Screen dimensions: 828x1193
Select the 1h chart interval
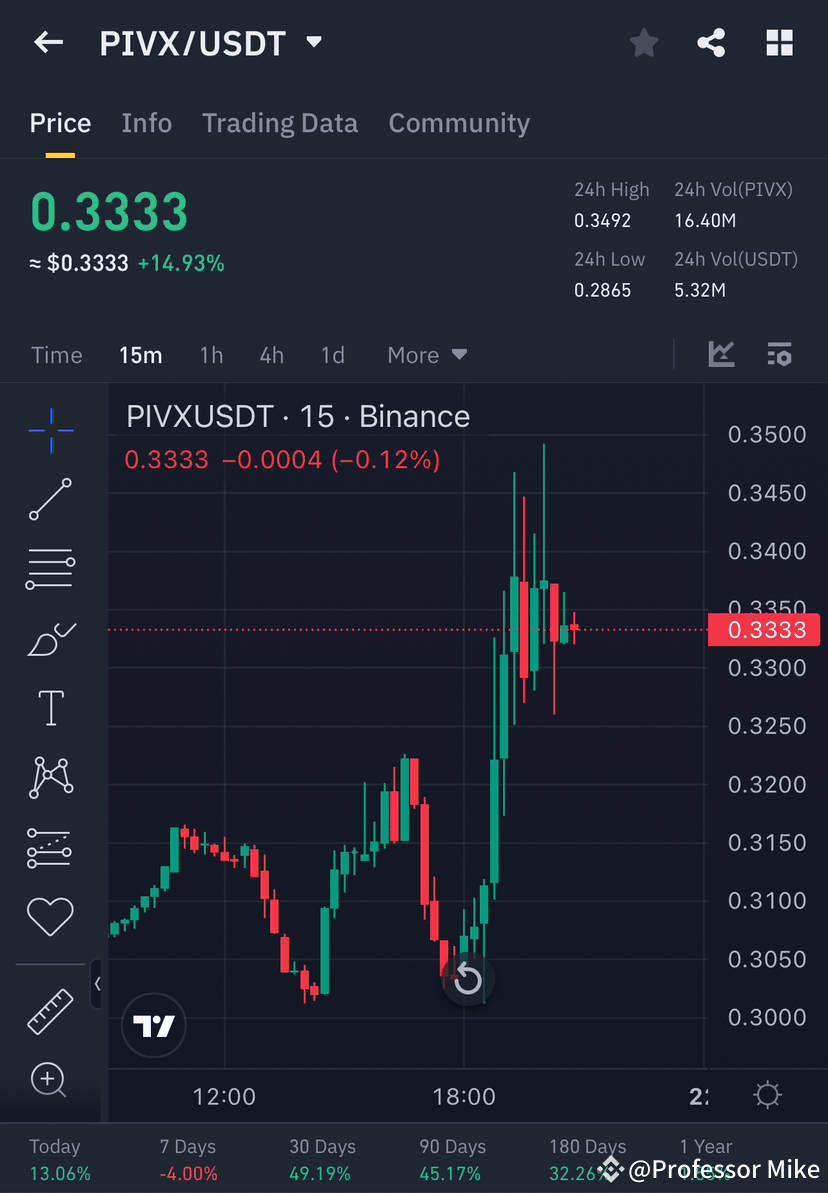[211, 354]
